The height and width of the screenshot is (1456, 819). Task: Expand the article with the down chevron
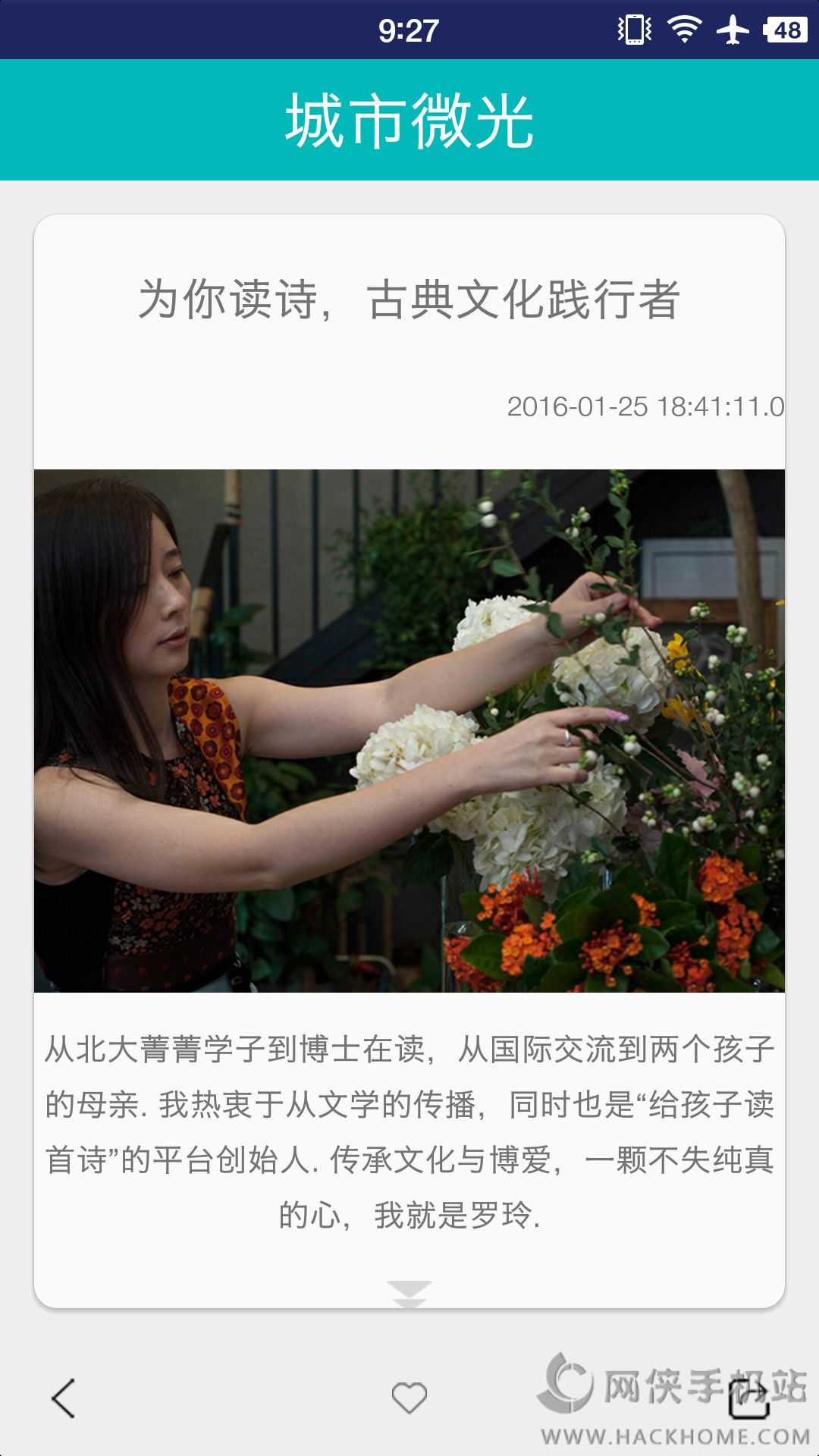coord(409,1292)
